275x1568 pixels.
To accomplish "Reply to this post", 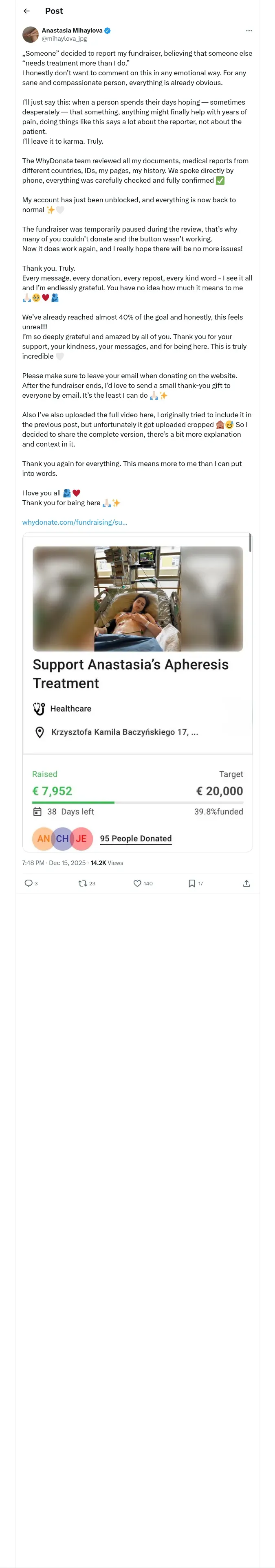I will (28, 883).
